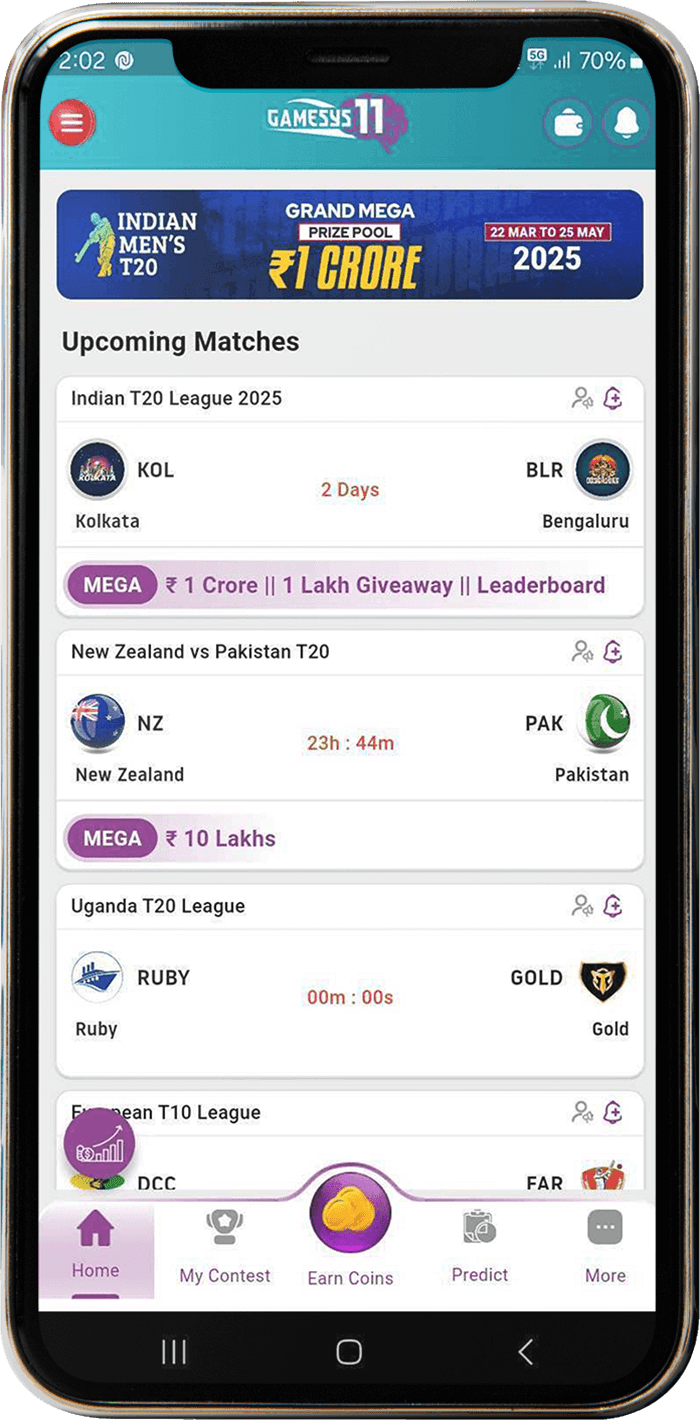
Task: Switch to the My Contest tab
Action: click(x=225, y=1248)
